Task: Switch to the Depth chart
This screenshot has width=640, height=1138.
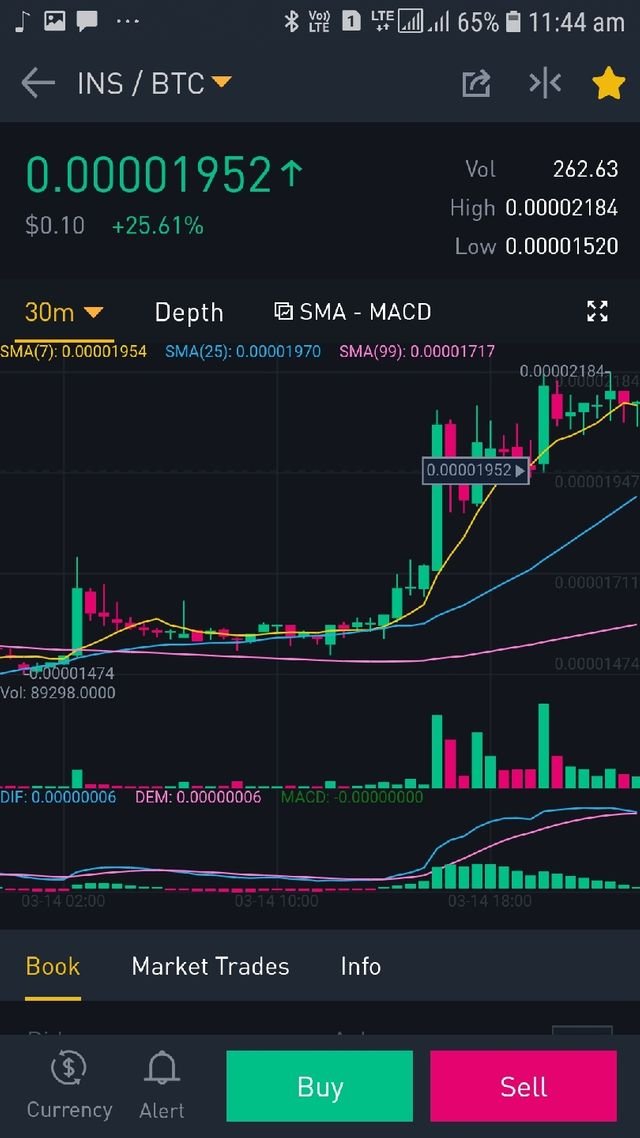Action: point(189,312)
